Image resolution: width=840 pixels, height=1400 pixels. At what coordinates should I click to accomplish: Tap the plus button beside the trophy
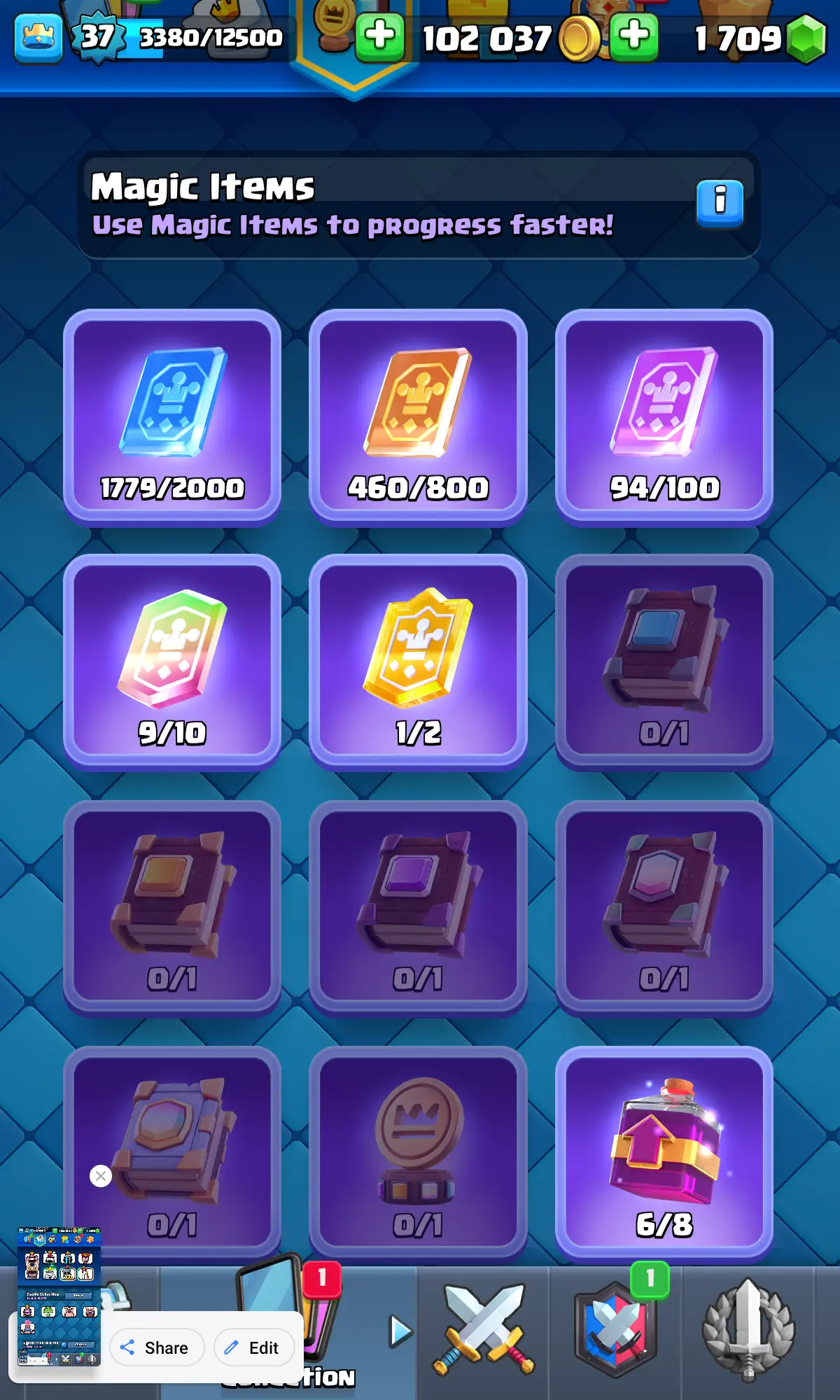click(379, 36)
